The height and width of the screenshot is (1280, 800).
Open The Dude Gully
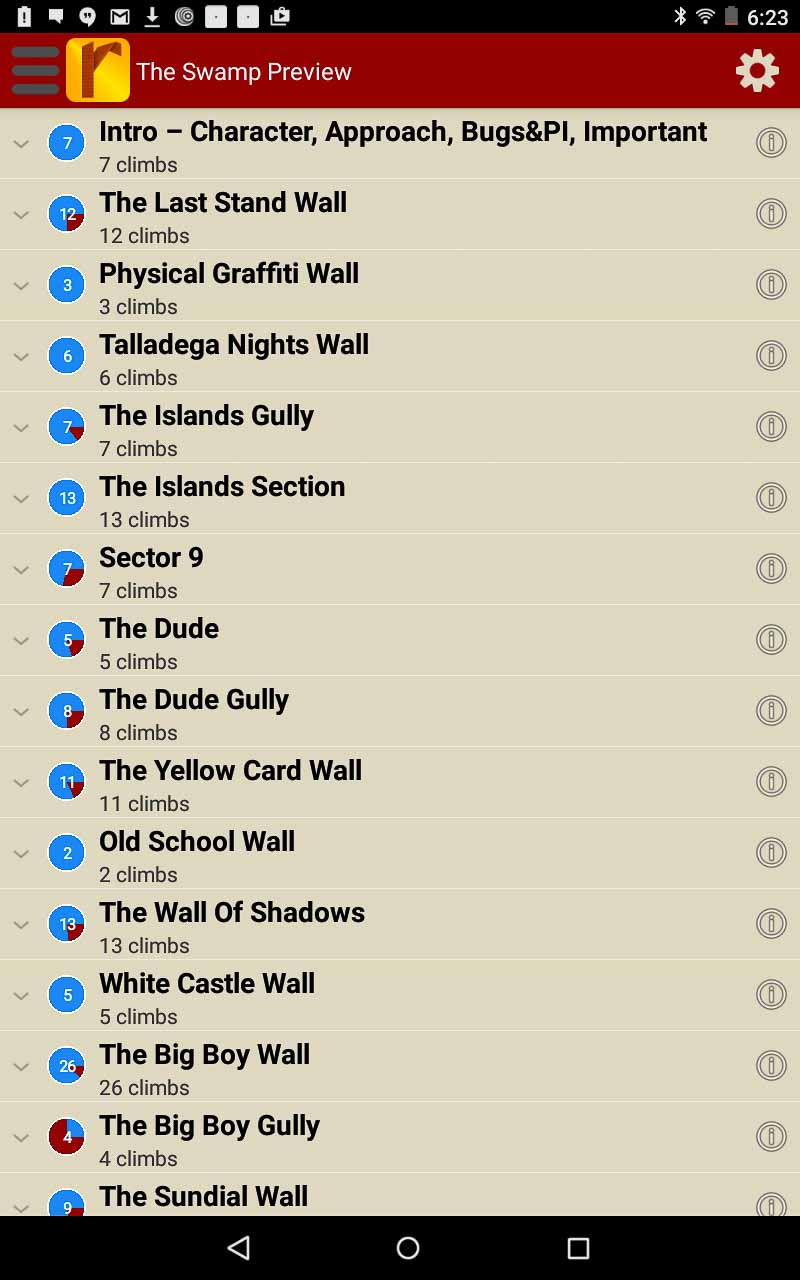pos(194,711)
